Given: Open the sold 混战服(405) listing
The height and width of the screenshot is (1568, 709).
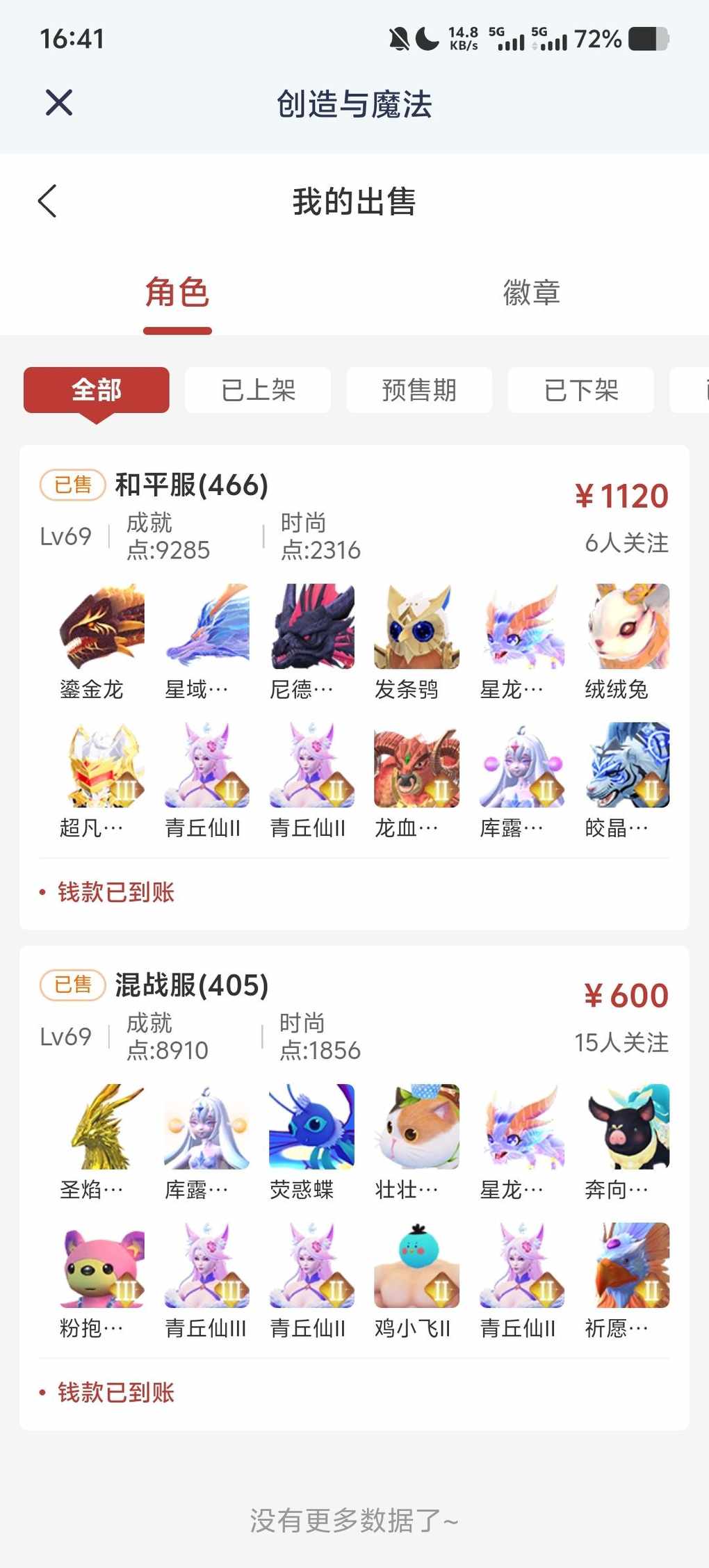Looking at the screenshot, I should [191, 985].
